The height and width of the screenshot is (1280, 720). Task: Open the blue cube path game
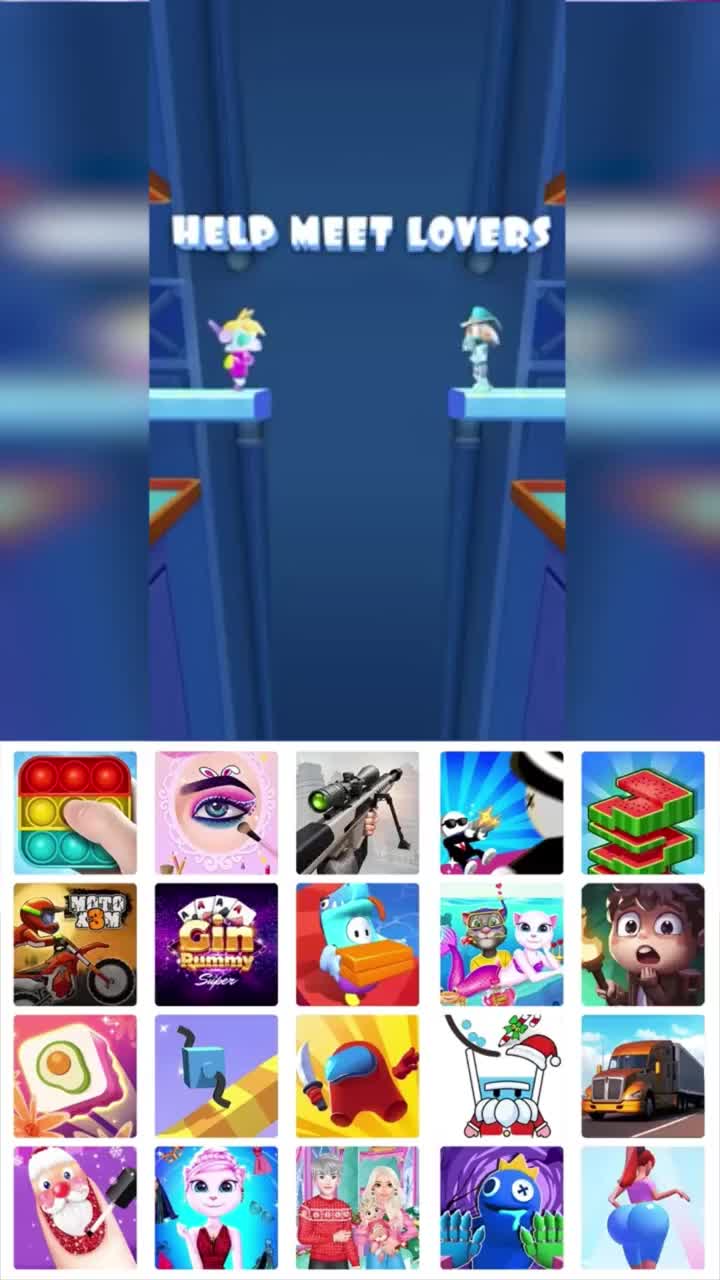pos(216,1076)
